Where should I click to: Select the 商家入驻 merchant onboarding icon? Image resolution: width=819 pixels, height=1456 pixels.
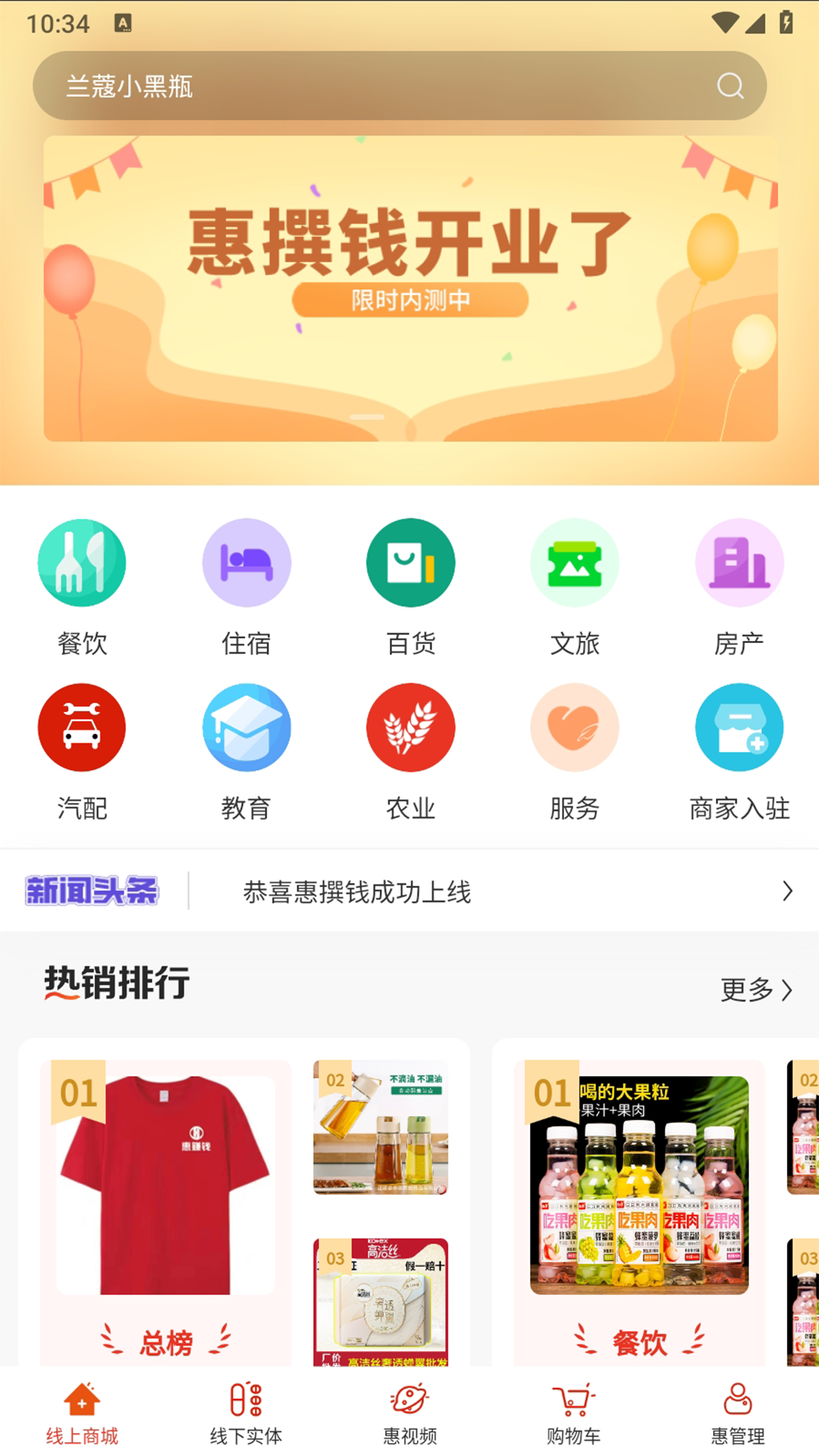click(x=739, y=726)
